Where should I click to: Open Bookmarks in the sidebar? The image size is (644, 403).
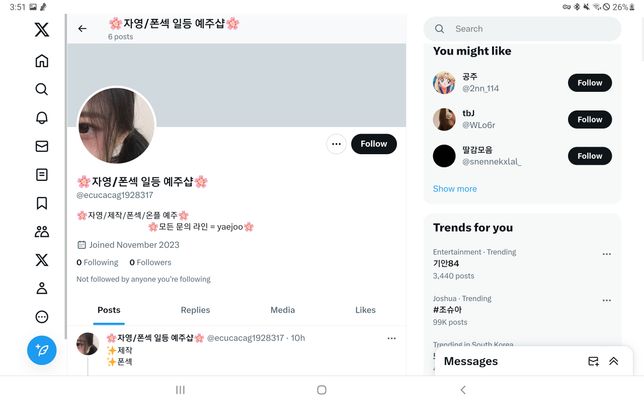(x=41, y=203)
